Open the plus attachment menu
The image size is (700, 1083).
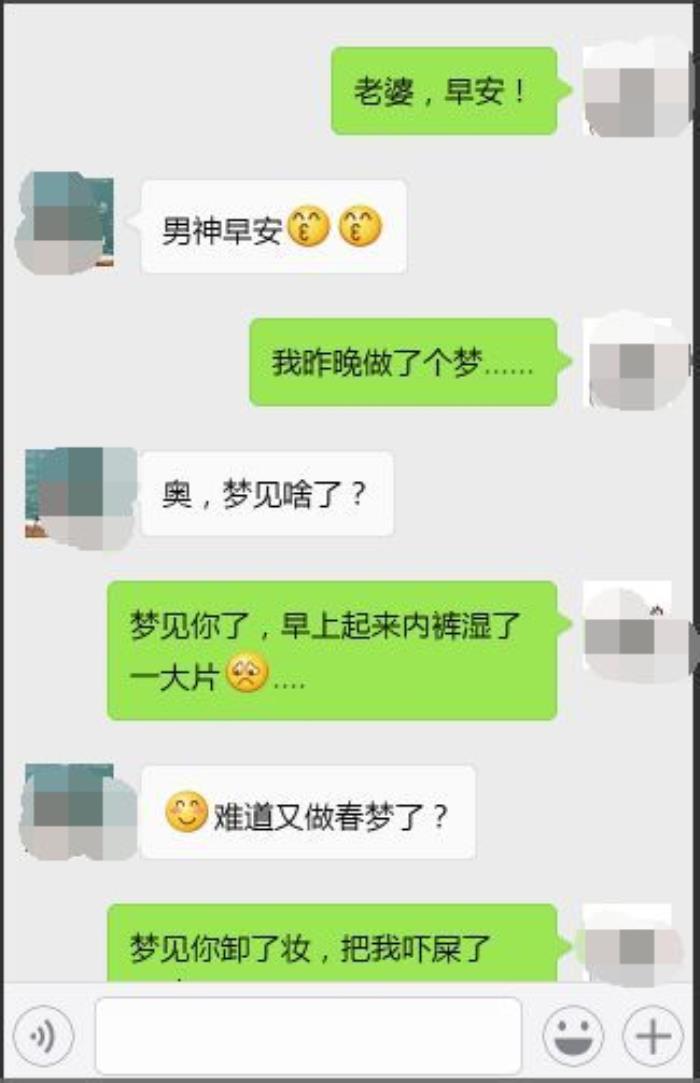[x=653, y=1037]
